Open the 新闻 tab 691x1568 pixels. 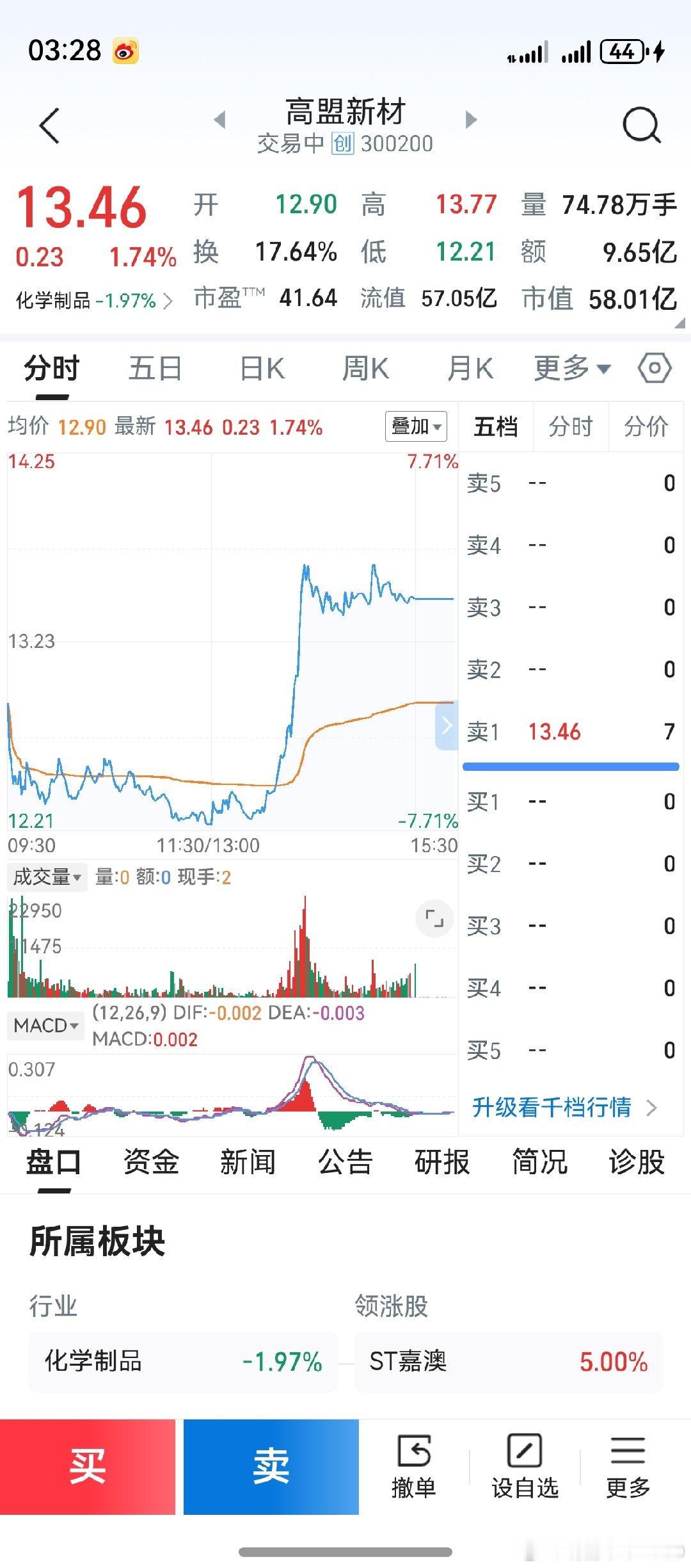(248, 1161)
